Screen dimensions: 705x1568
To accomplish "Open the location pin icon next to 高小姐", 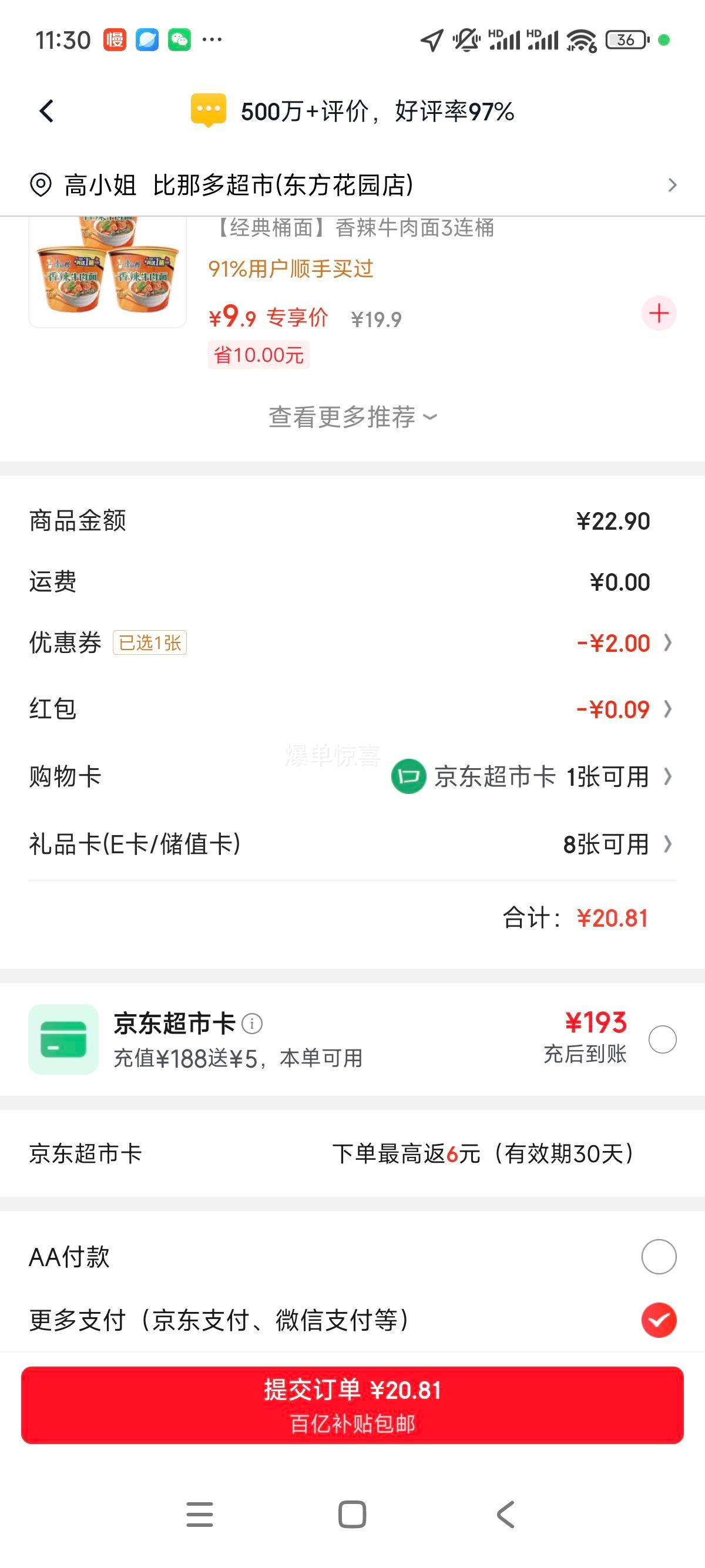I will click(x=40, y=186).
